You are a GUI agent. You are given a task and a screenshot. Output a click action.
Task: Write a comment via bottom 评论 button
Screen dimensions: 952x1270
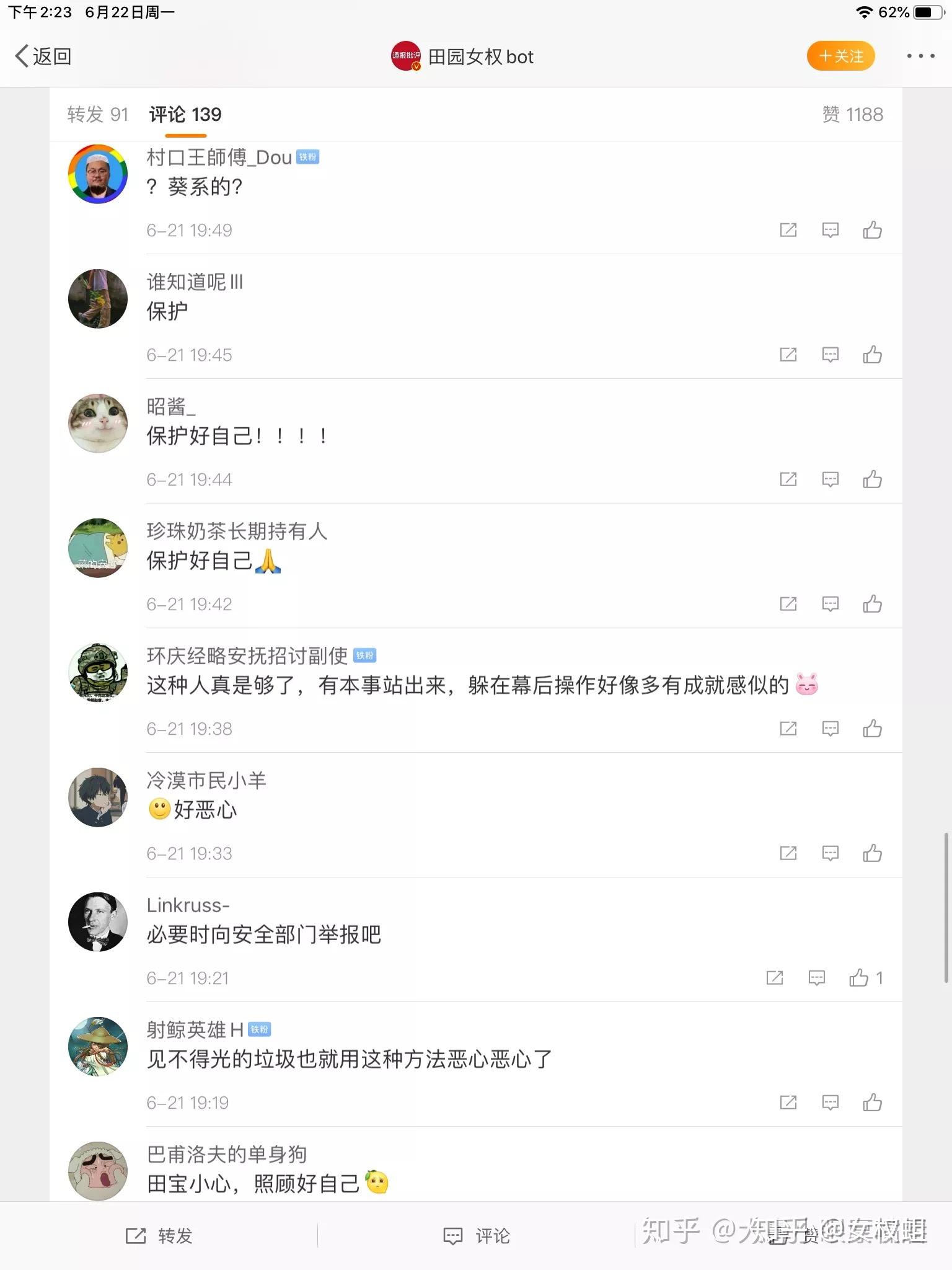click(x=477, y=1236)
